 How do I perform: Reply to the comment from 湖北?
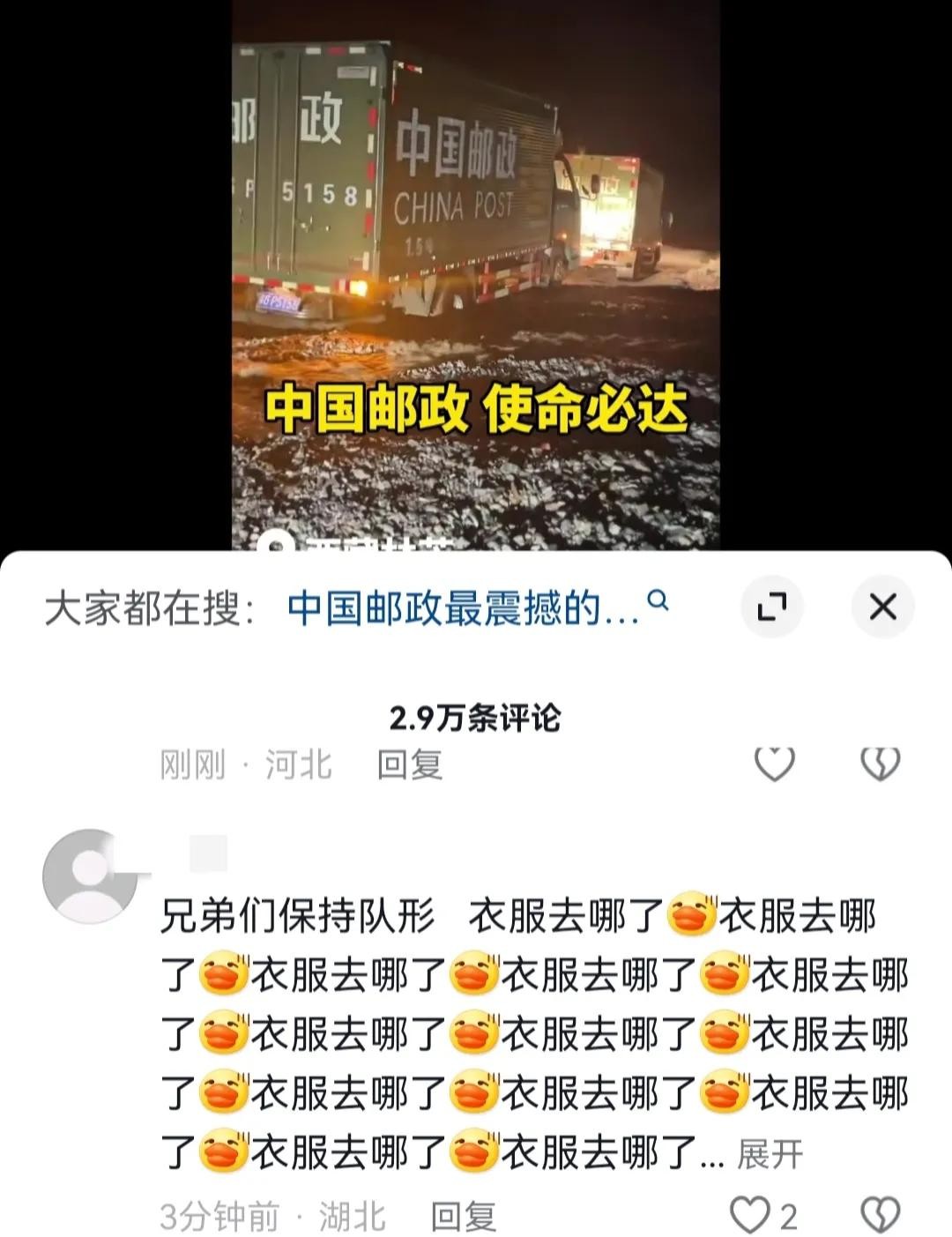463,1217
